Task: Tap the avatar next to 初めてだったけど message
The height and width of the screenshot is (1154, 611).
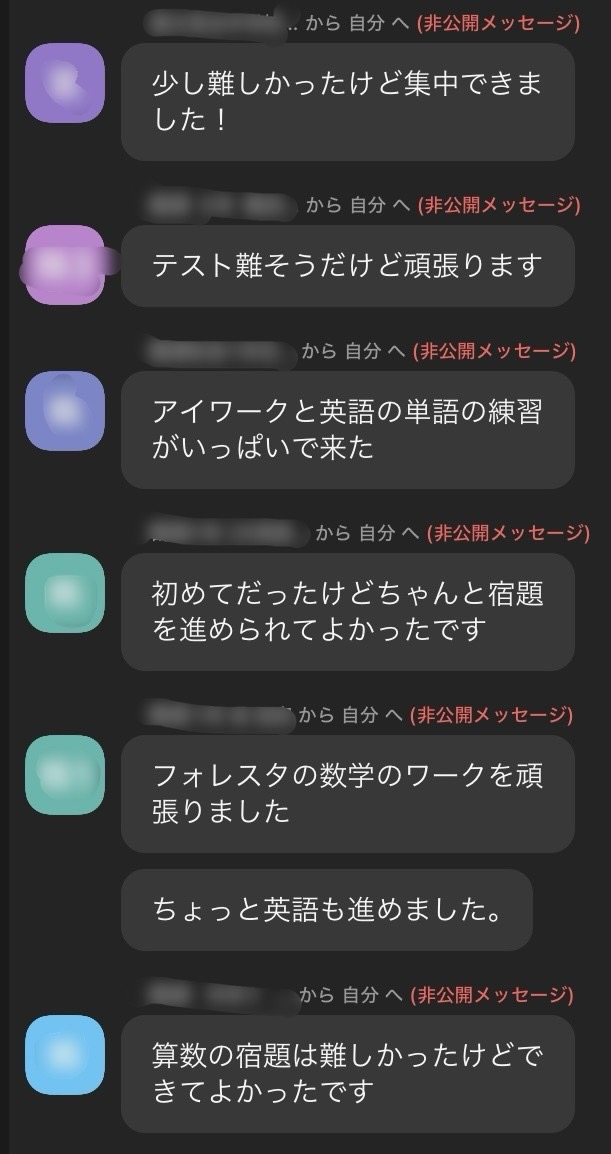Action: (65, 593)
